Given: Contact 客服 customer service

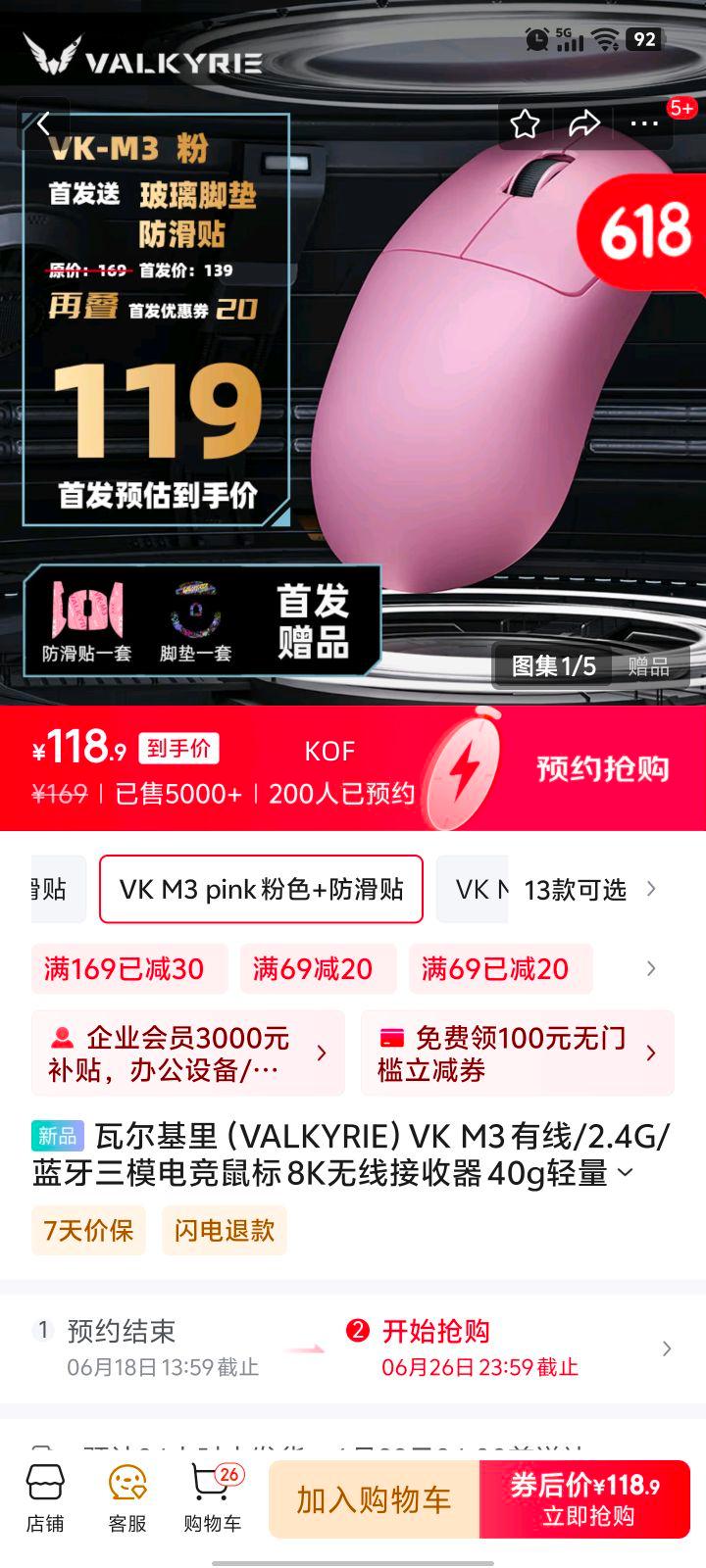Looking at the screenshot, I should click(127, 1498).
